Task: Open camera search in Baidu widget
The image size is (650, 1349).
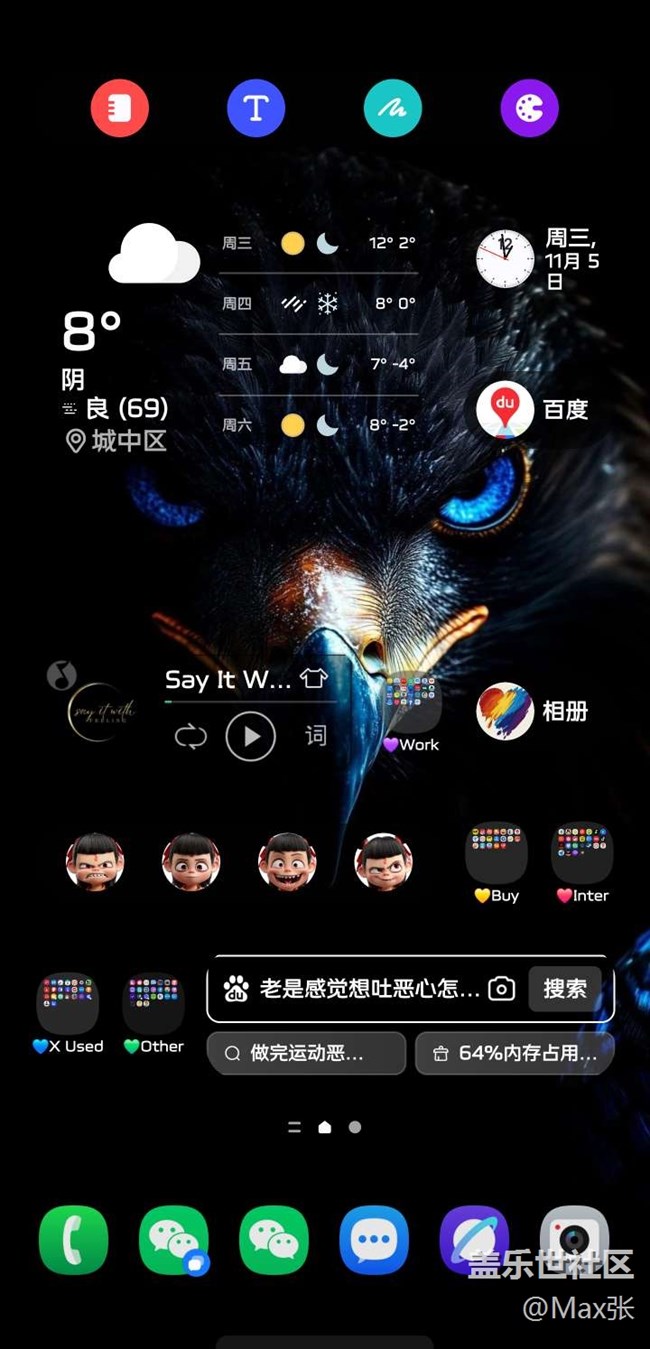Action: tap(501, 989)
